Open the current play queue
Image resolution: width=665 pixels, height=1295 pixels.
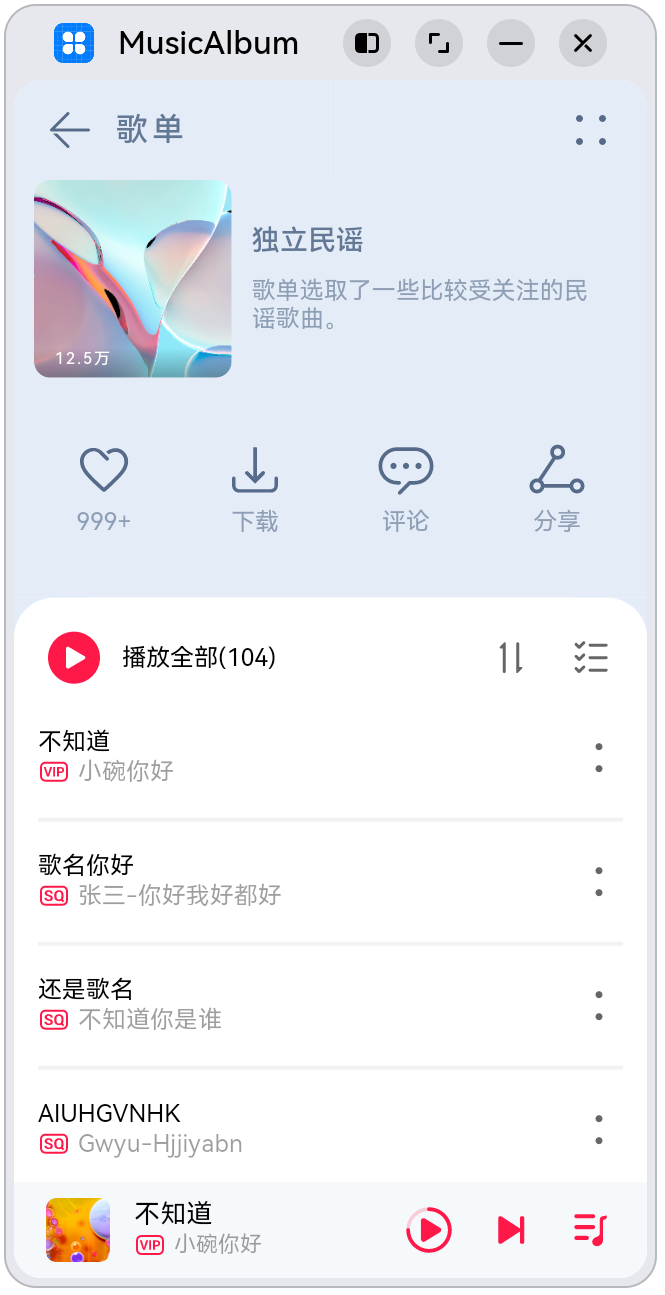point(590,1229)
